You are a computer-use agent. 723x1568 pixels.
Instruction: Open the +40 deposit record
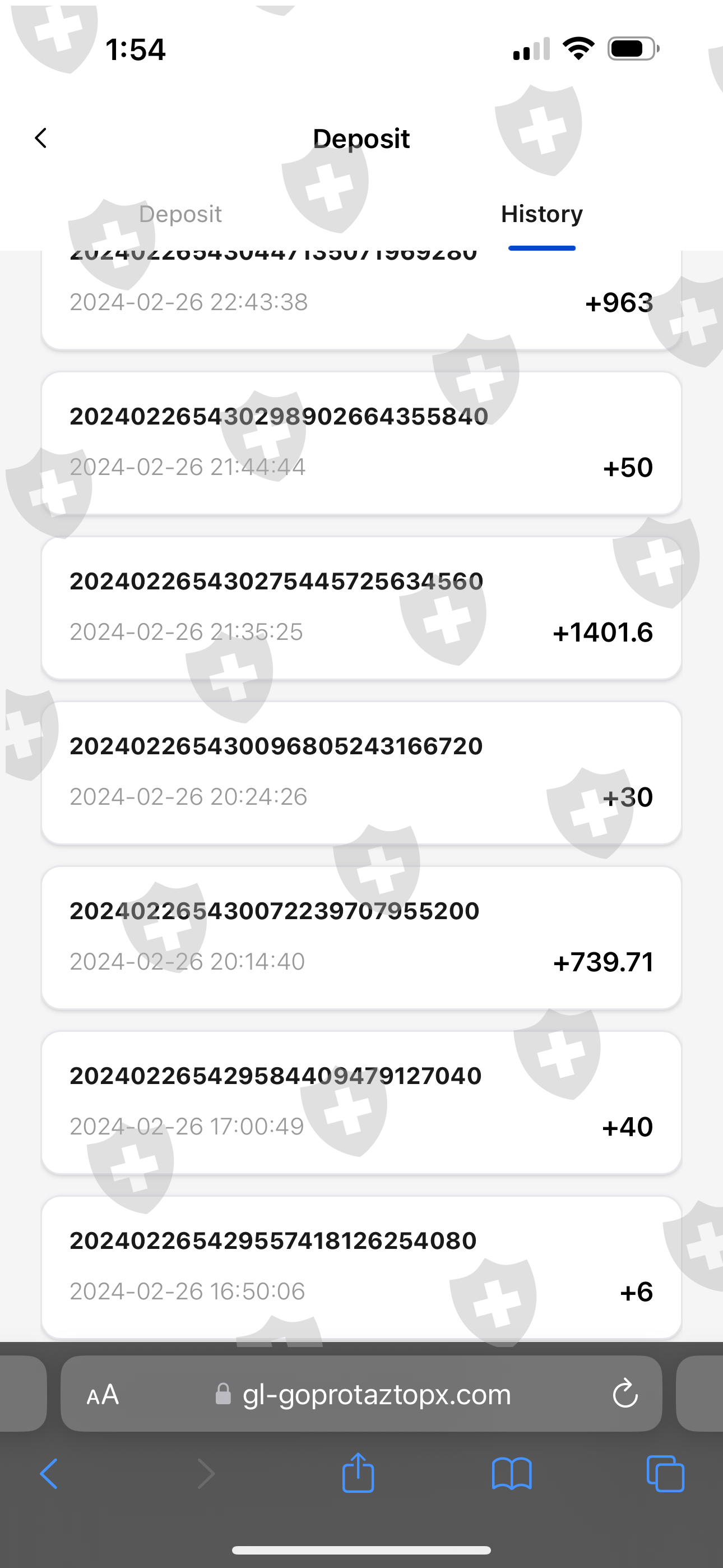click(361, 1103)
